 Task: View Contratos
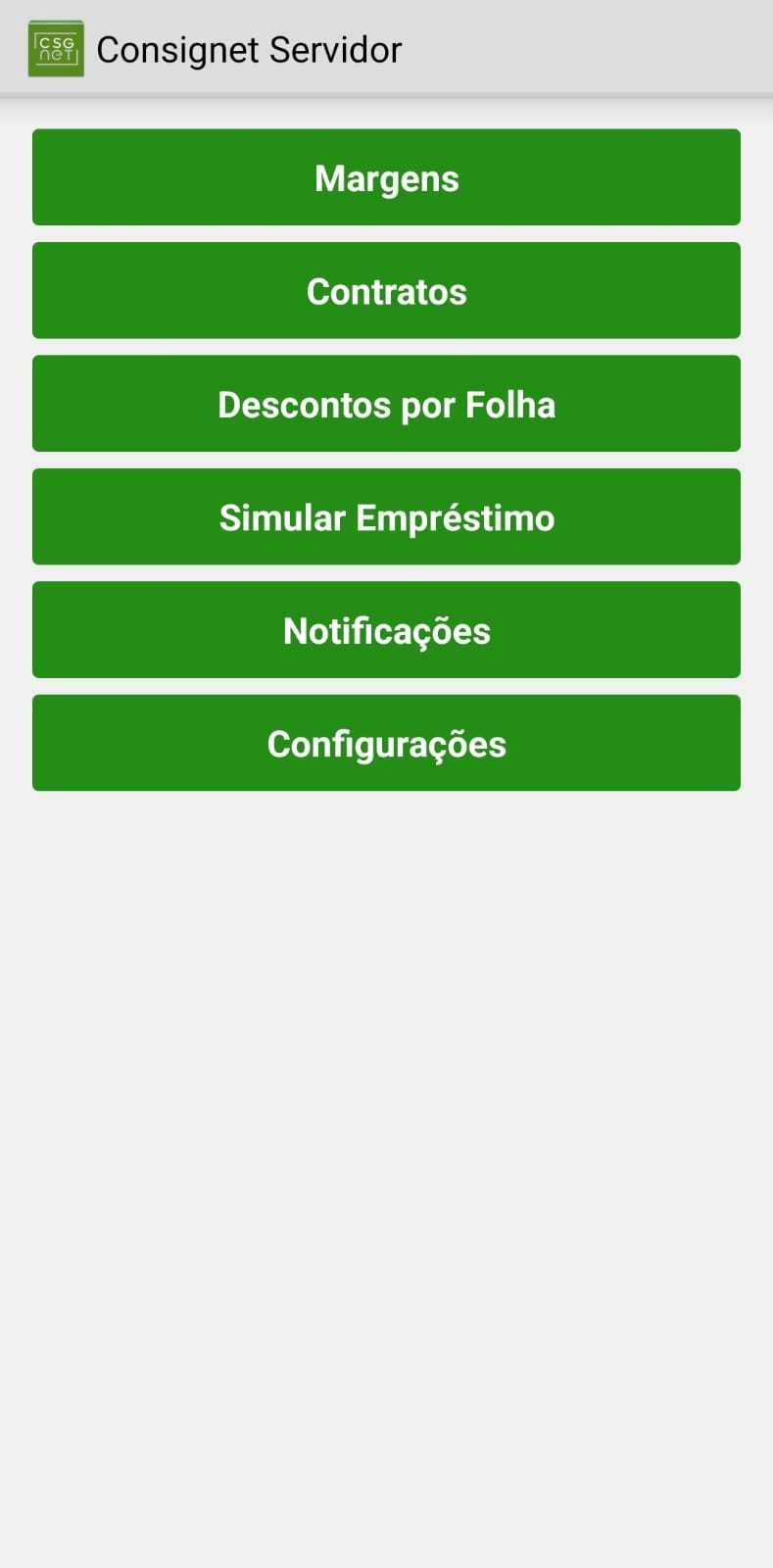coord(386,291)
